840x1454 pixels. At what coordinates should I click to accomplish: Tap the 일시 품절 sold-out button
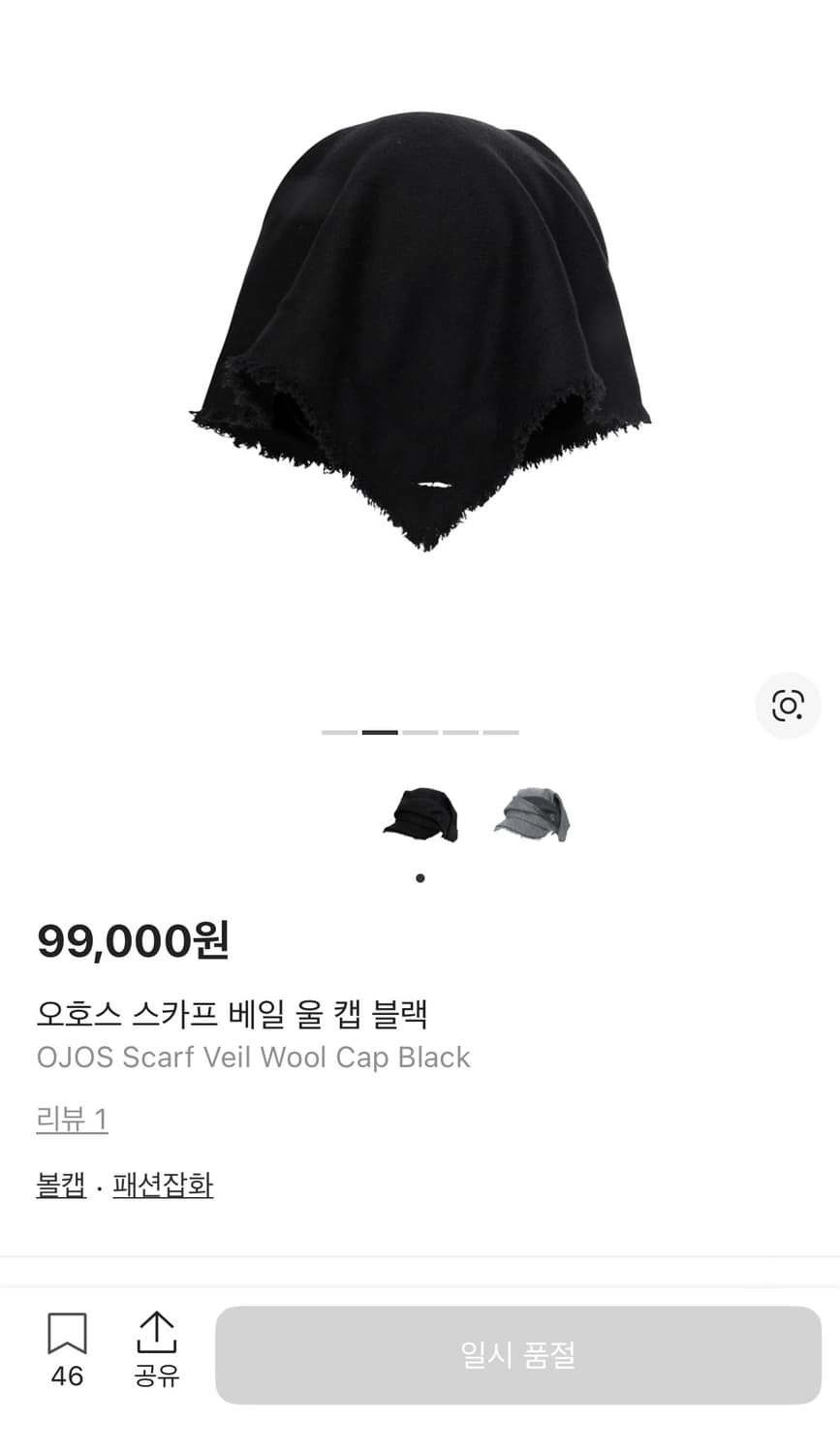(519, 1355)
